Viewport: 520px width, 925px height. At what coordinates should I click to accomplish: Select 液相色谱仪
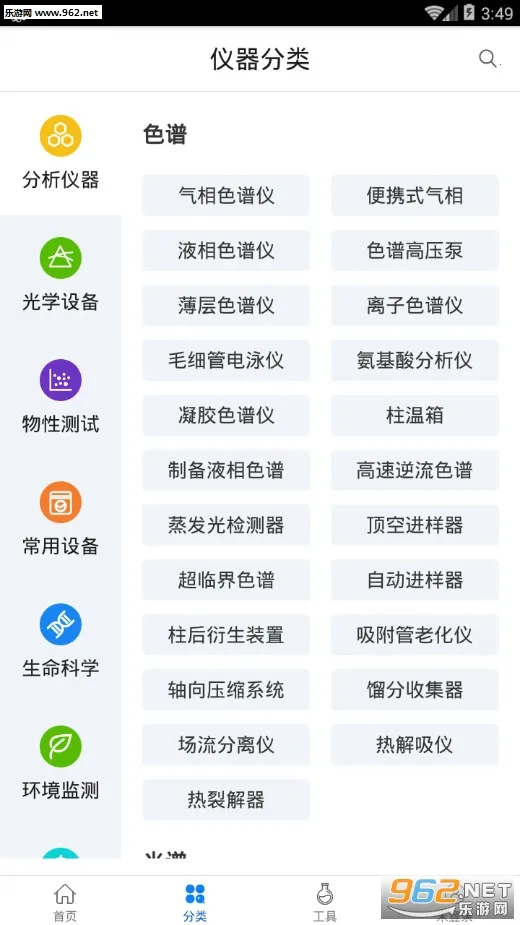(x=226, y=250)
